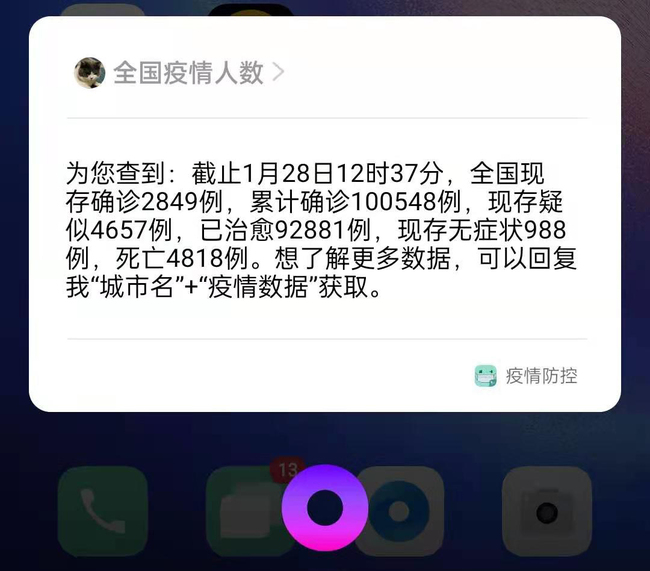
Task: Tap the purple voice assistant orb
Action: pos(325,508)
